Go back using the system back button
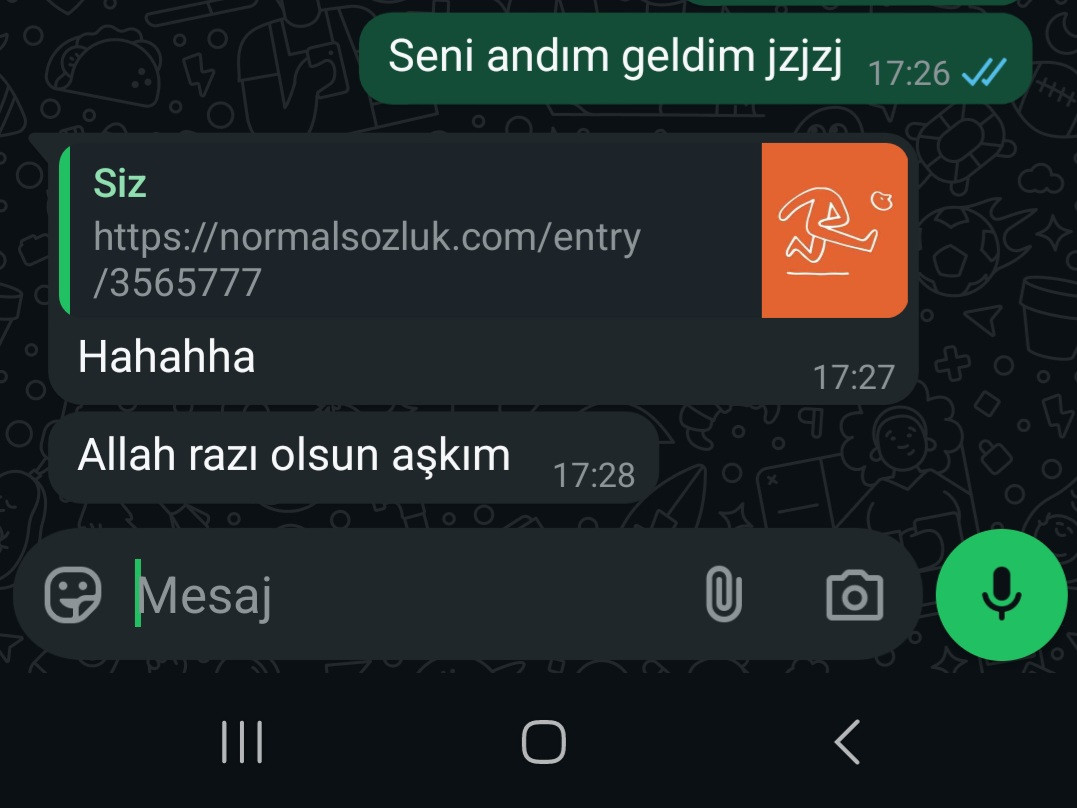Viewport: 1077px width, 808px height. tap(847, 742)
